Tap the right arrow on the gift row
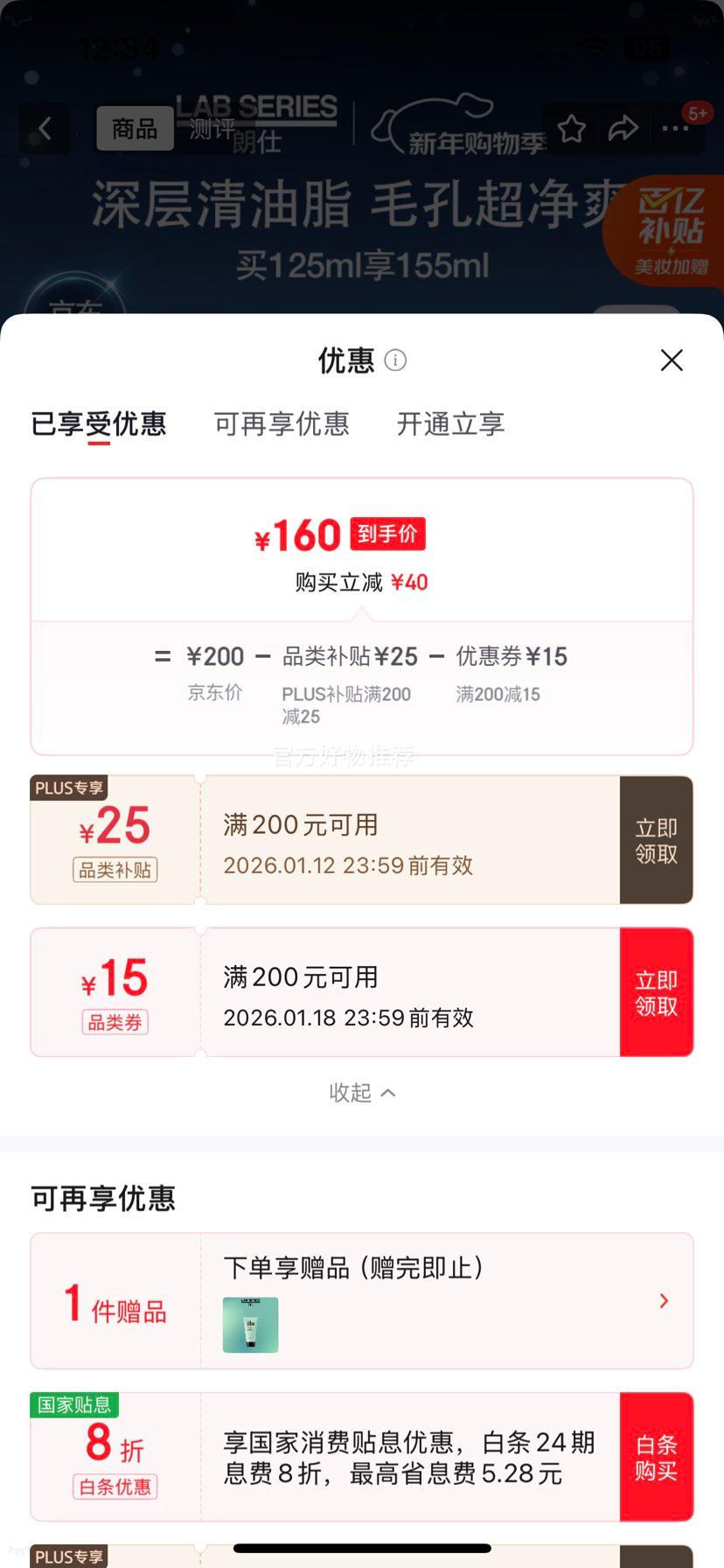 [663, 1301]
